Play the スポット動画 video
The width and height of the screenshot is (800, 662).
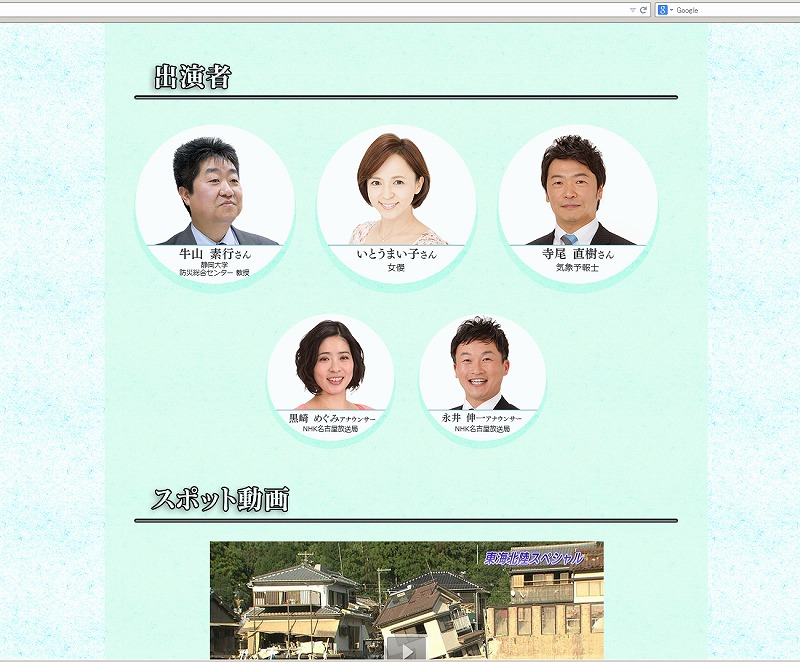(x=406, y=647)
